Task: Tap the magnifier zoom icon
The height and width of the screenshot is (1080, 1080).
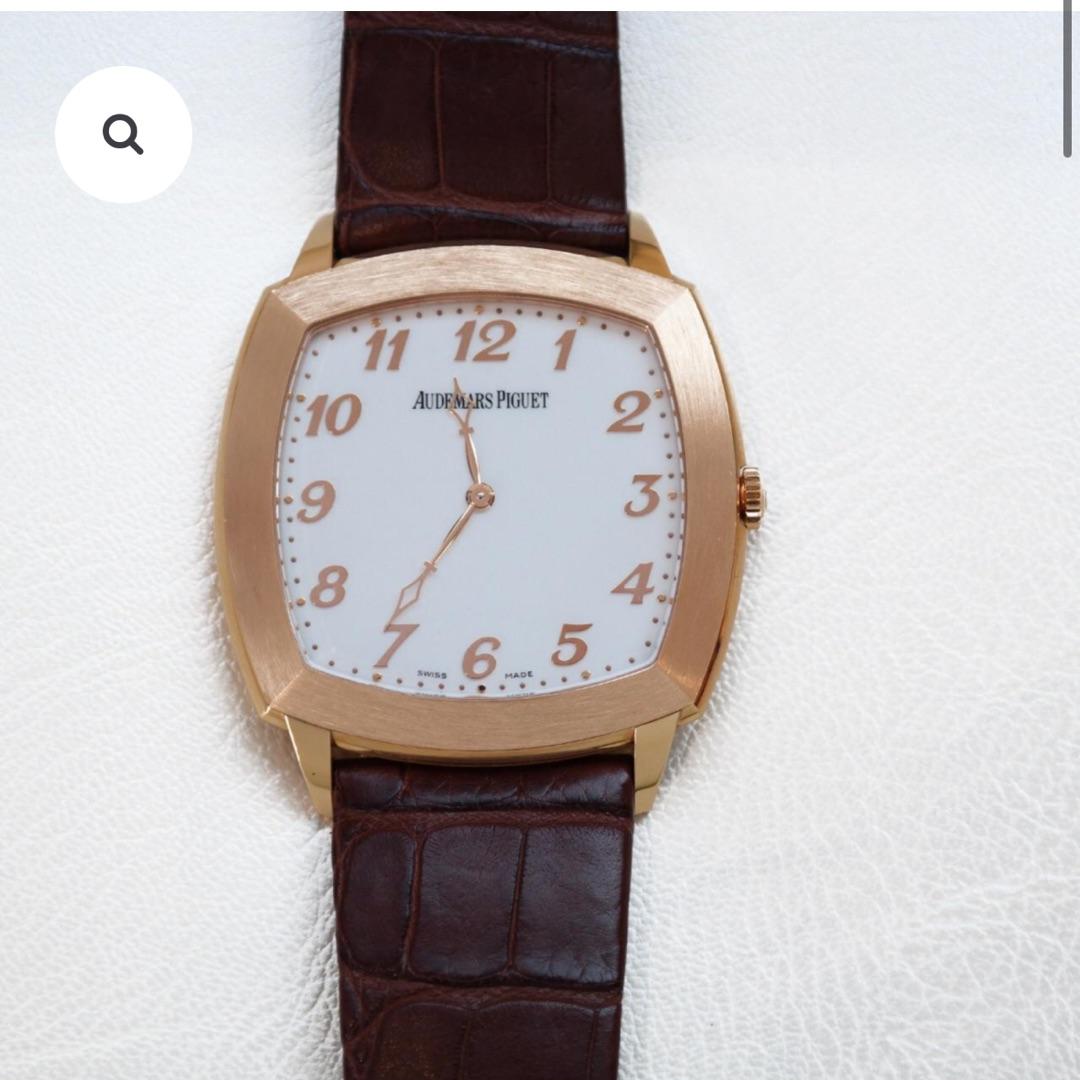Action: coord(123,134)
